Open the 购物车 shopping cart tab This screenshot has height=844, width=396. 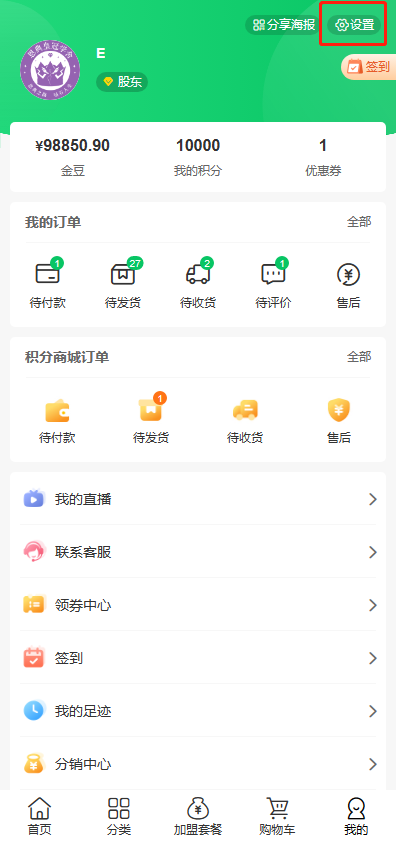point(277,817)
